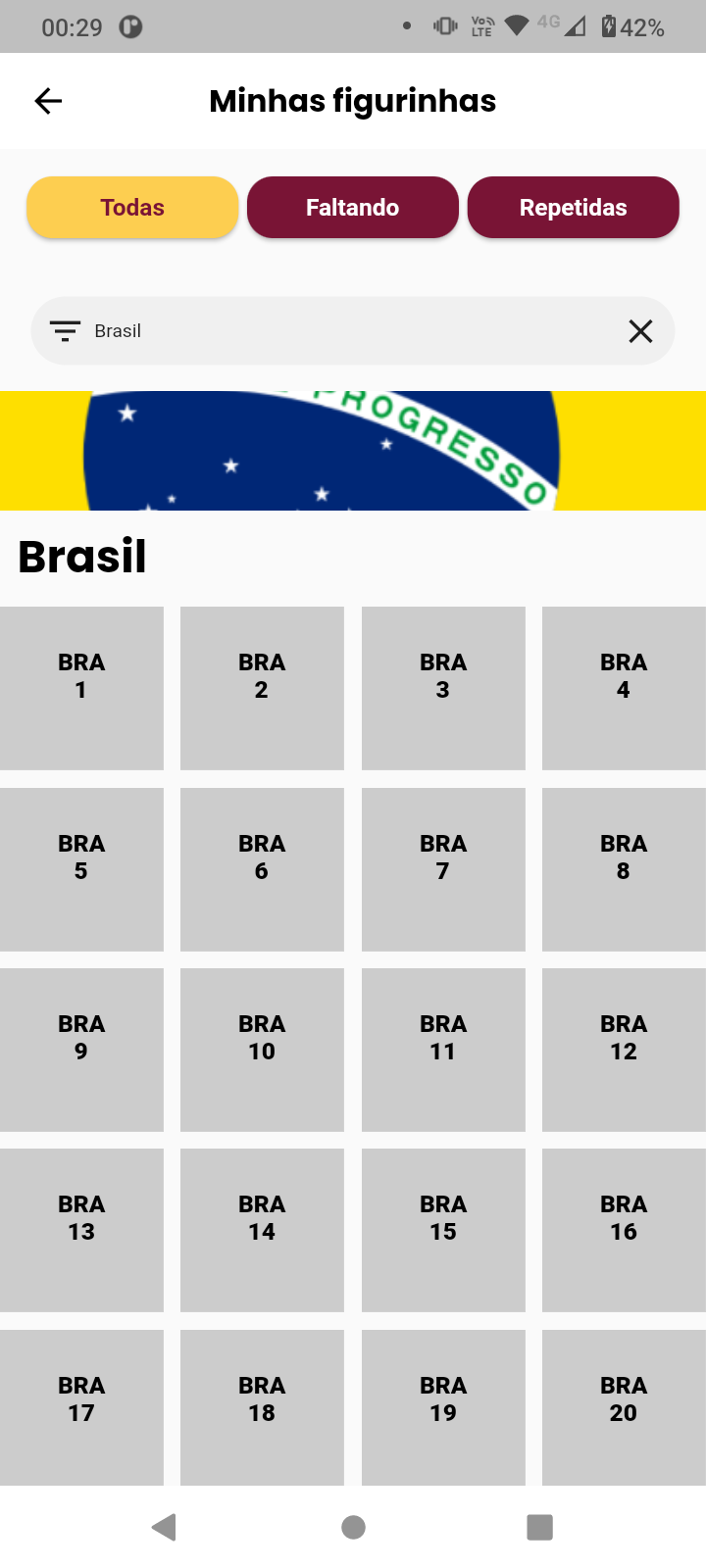Image resolution: width=706 pixels, height=1568 pixels.
Task: Enable the Repetidas filter
Action: pyautogui.click(x=573, y=207)
